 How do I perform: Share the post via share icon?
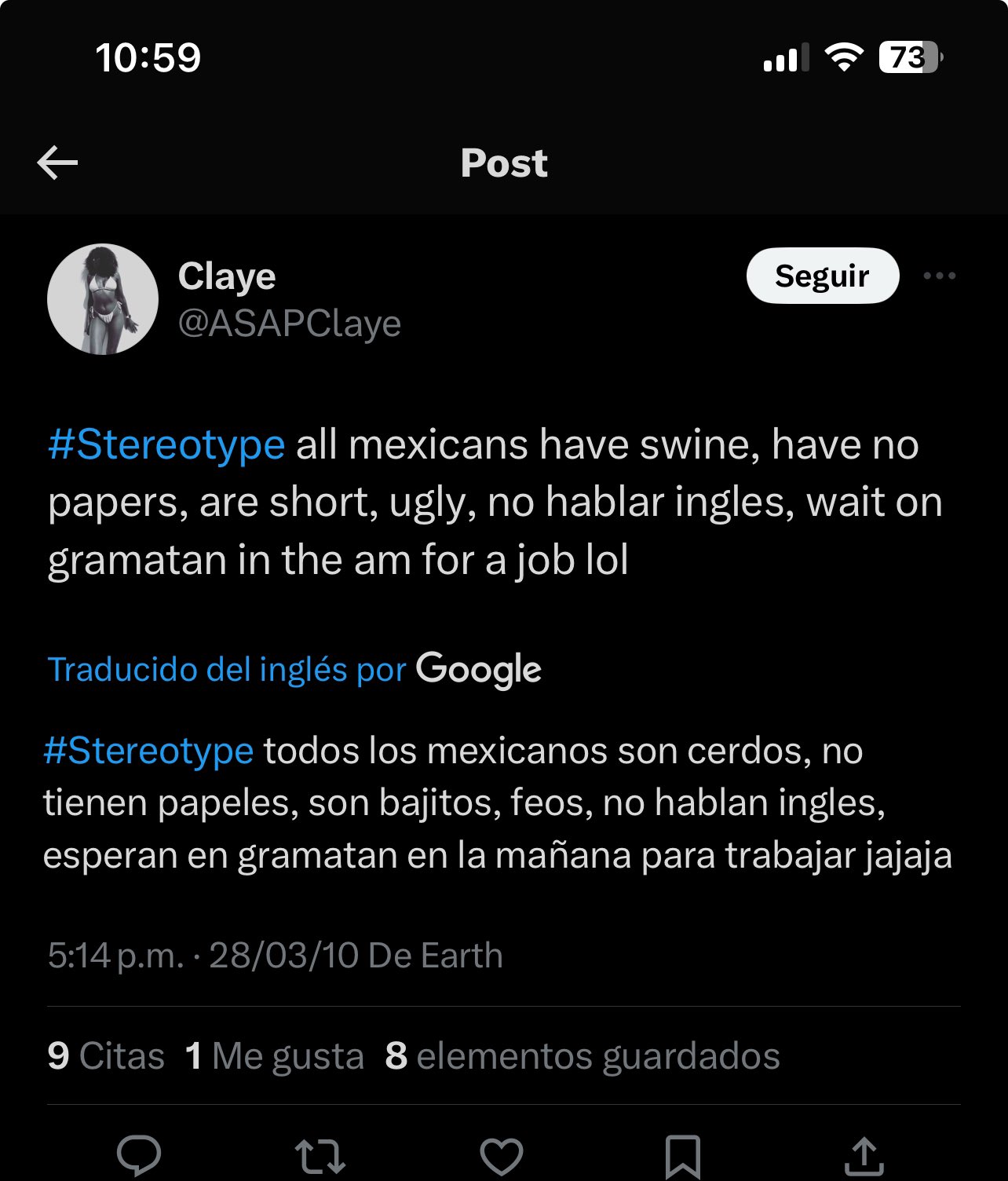click(x=864, y=1155)
